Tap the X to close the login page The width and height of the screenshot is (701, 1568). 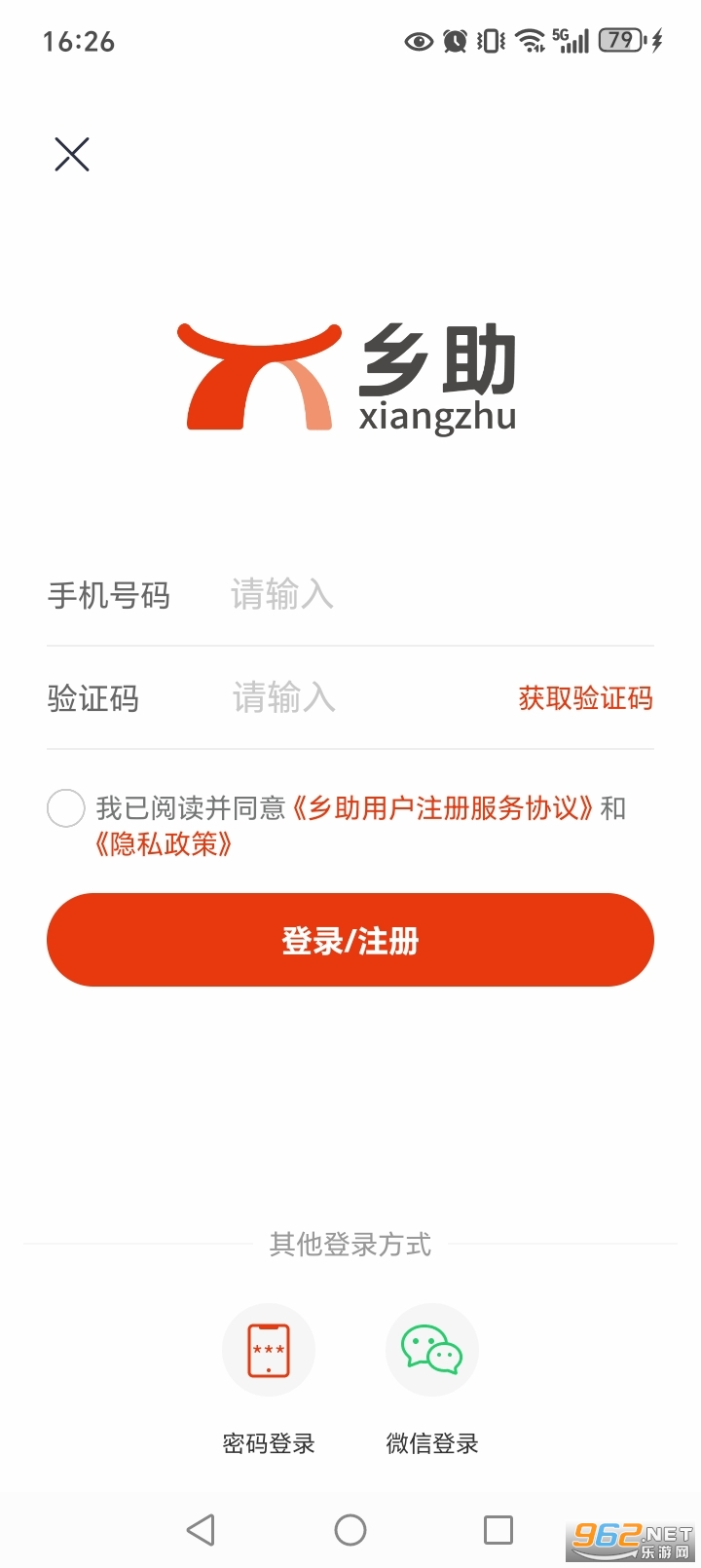point(71,154)
